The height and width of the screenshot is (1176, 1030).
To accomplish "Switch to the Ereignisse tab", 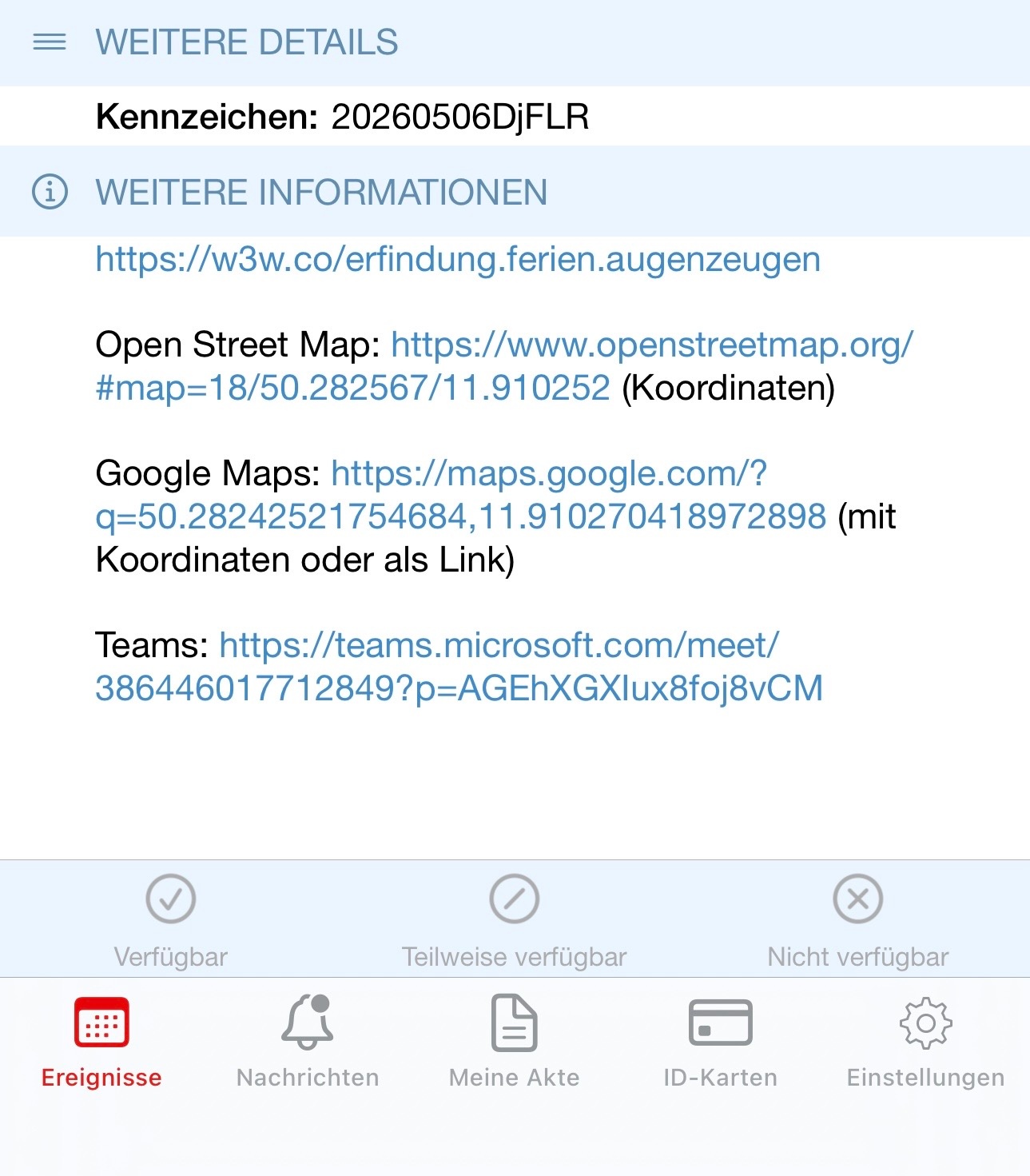I will click(x=101, y=1042).
